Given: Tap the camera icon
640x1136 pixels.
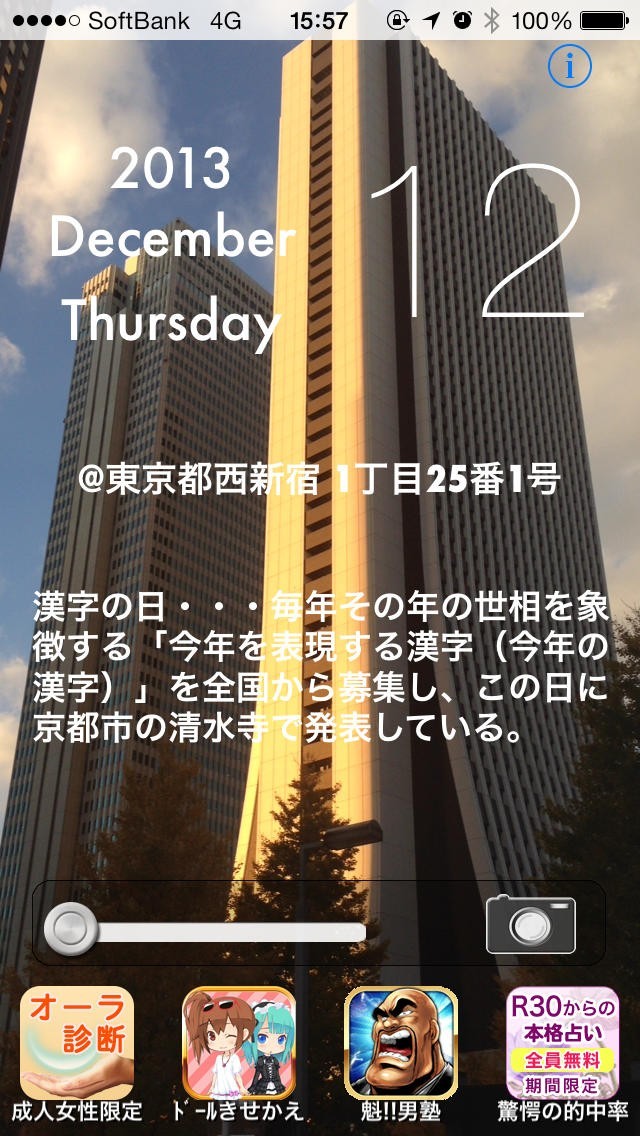Looking at the screenshot, I should click(531, 925).
